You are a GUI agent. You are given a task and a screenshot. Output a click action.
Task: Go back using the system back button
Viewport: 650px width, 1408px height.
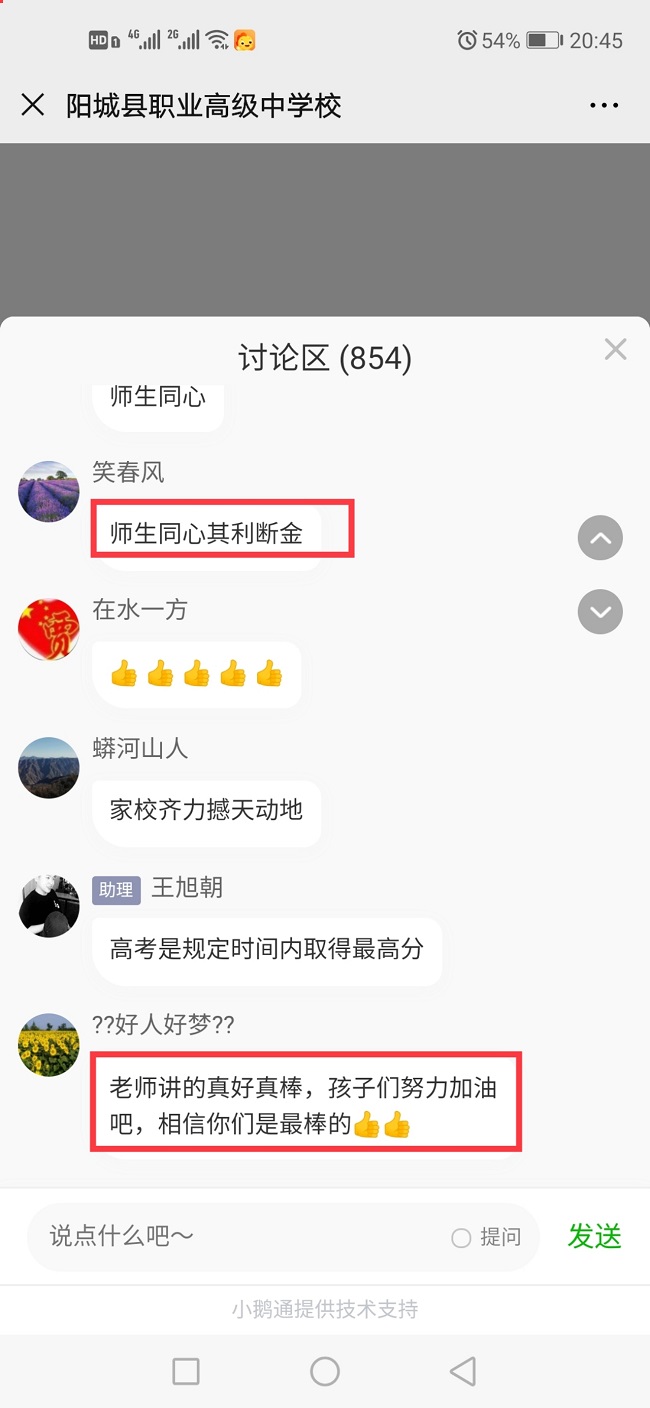[462, 1371]
